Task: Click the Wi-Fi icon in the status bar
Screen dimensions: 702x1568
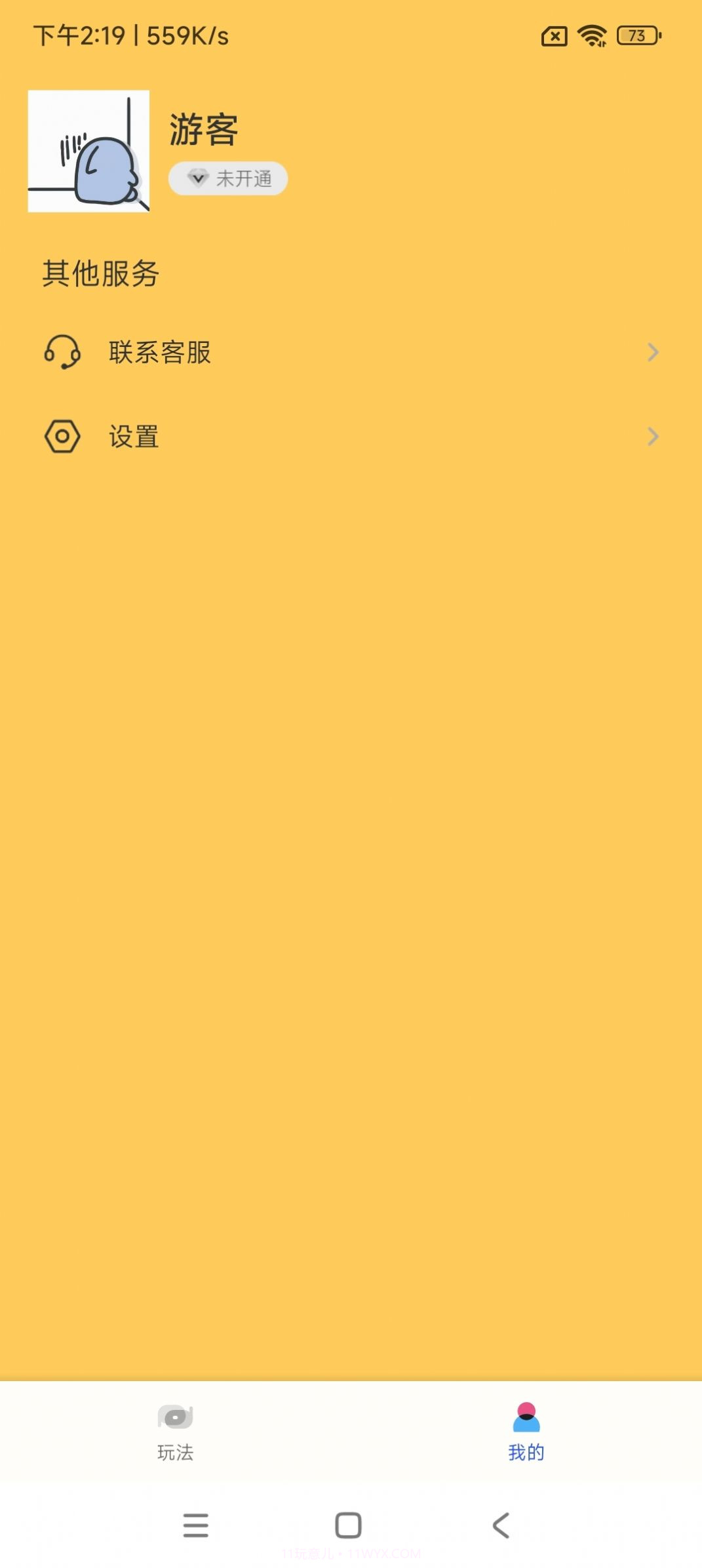Action: [x=591, y=36]
